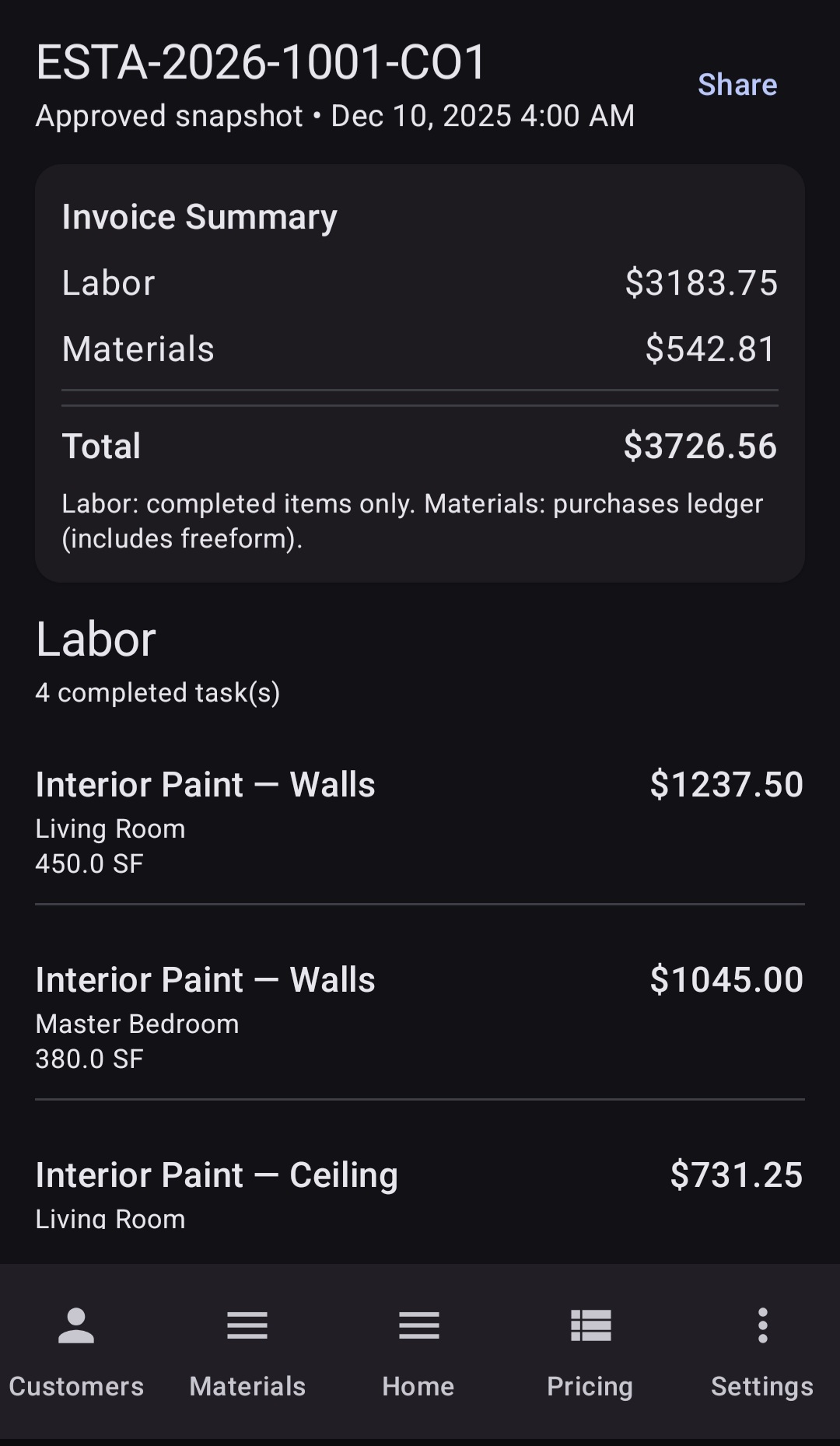Select the Labor row in Invoice Summary
Viewport: 840px width, 1446px height.
420,282
